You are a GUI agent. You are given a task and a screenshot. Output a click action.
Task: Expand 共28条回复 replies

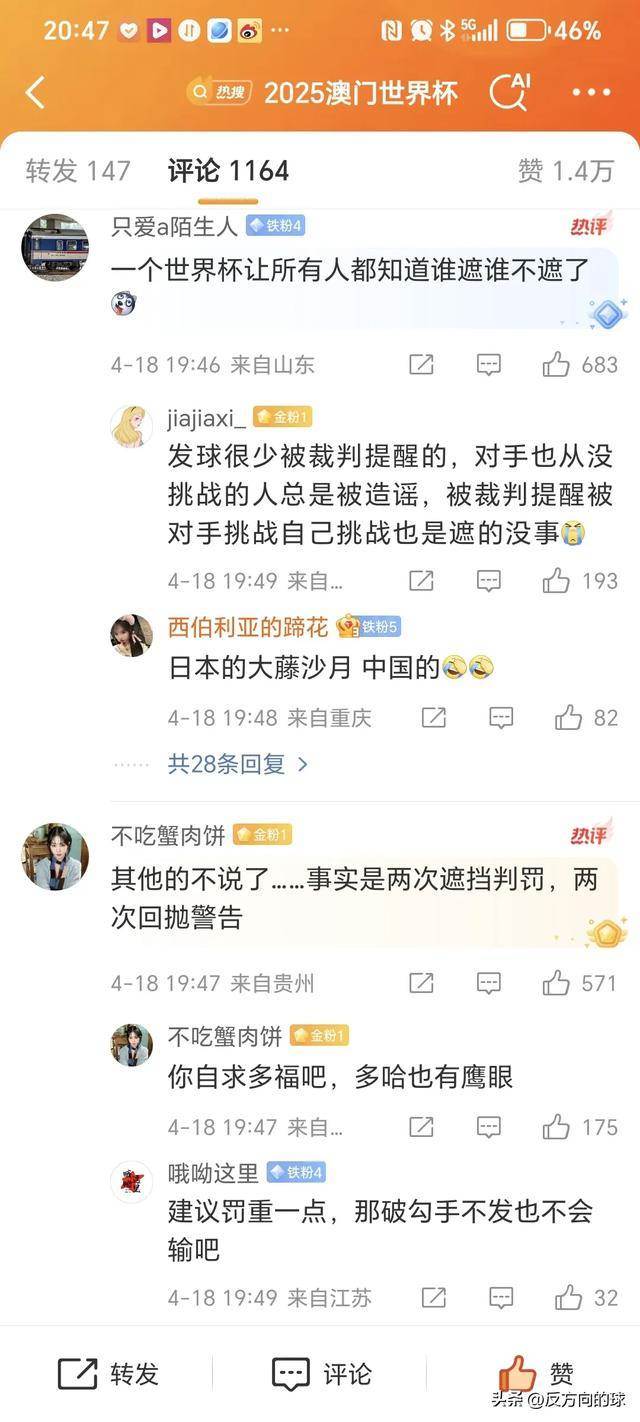tap(238, 764)
